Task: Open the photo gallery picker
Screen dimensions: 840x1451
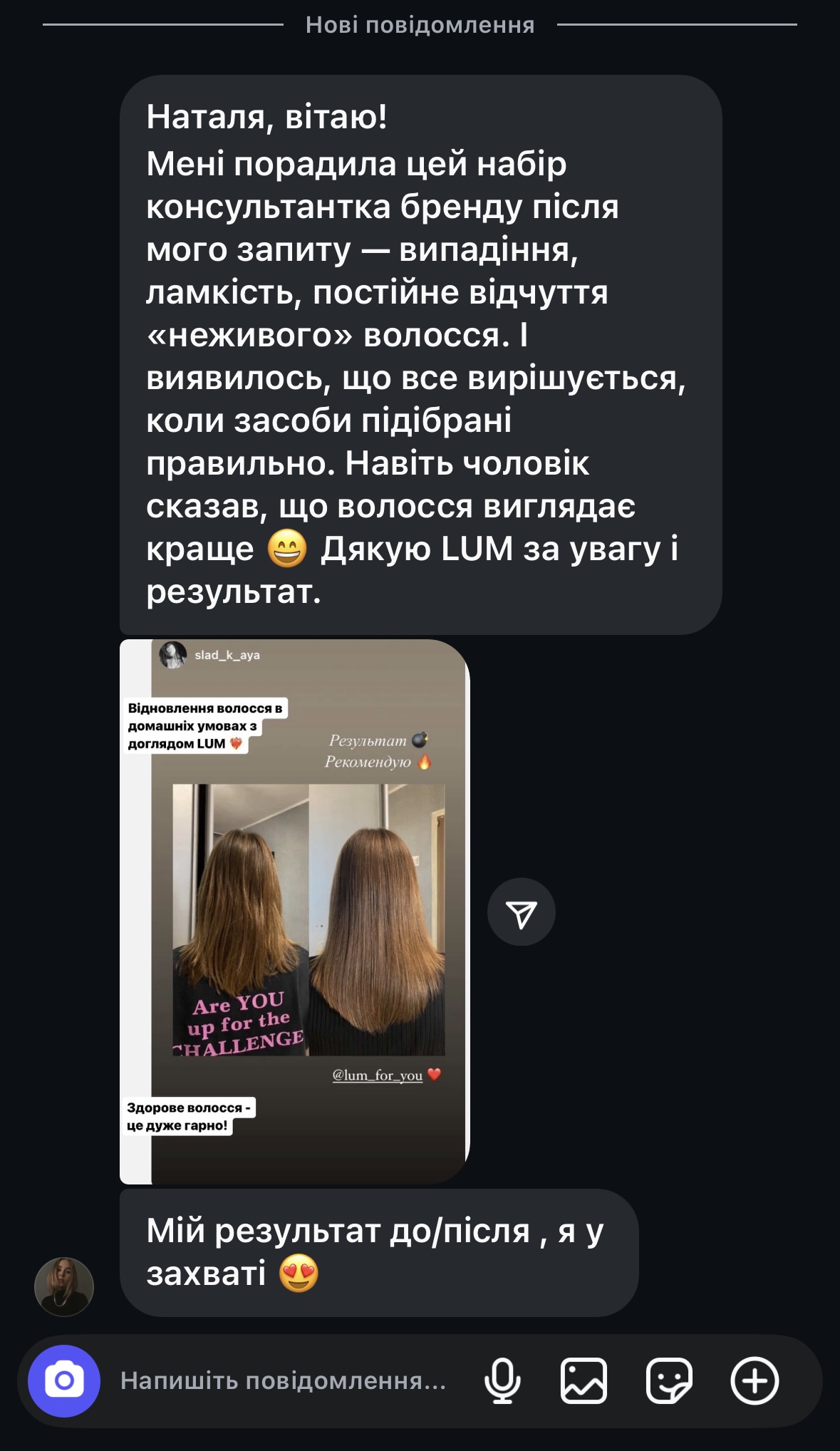Action: coord(584,1381)
